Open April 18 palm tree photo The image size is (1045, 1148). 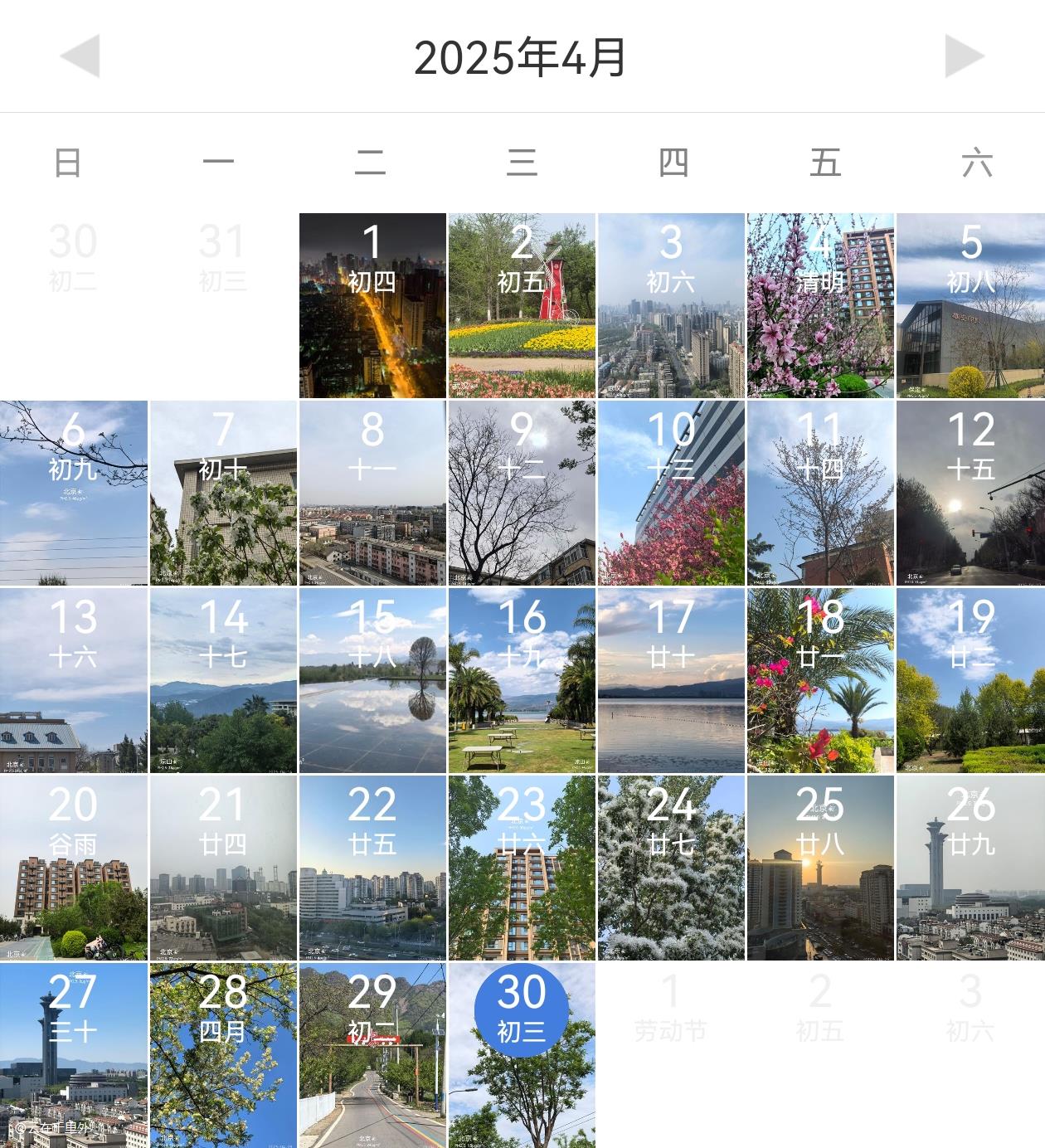[x=820, y=681]
